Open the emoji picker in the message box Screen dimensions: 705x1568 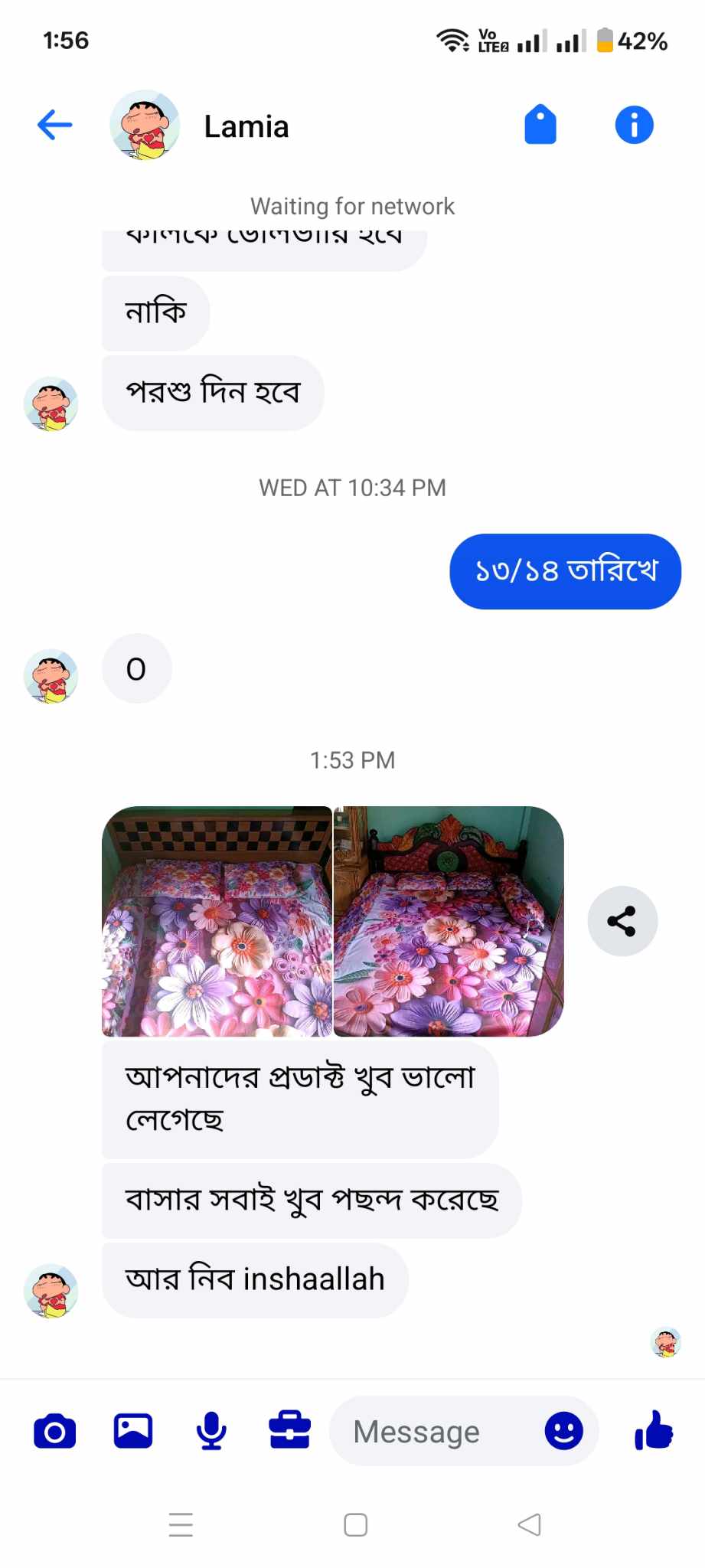click(563, 1431)
